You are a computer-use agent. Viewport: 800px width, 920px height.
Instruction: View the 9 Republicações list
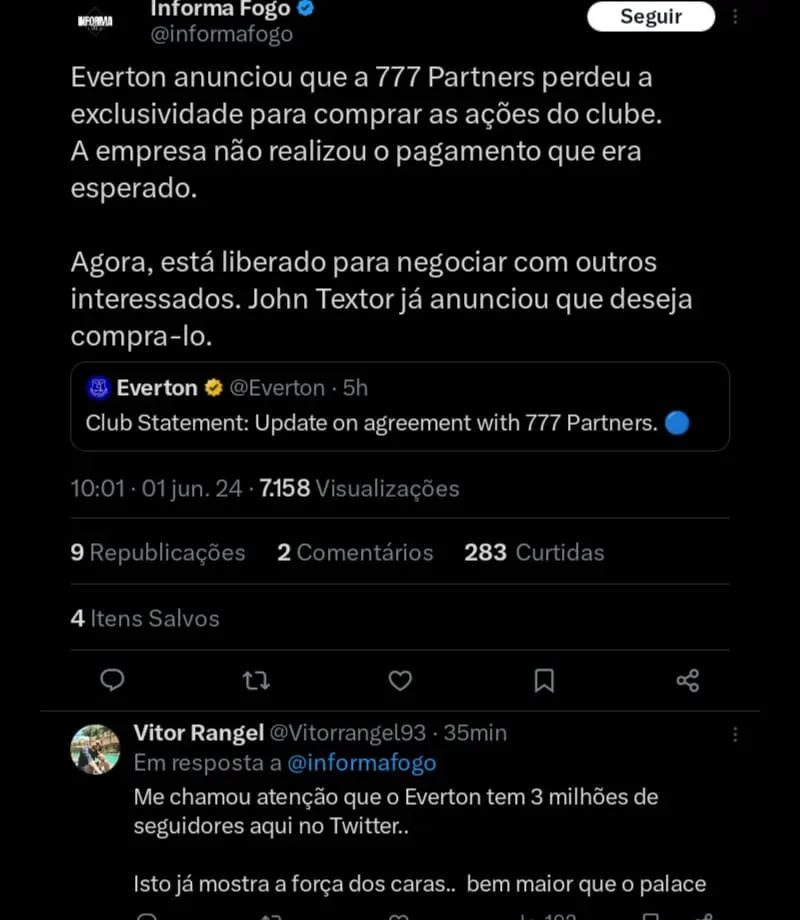click(158, 552)
